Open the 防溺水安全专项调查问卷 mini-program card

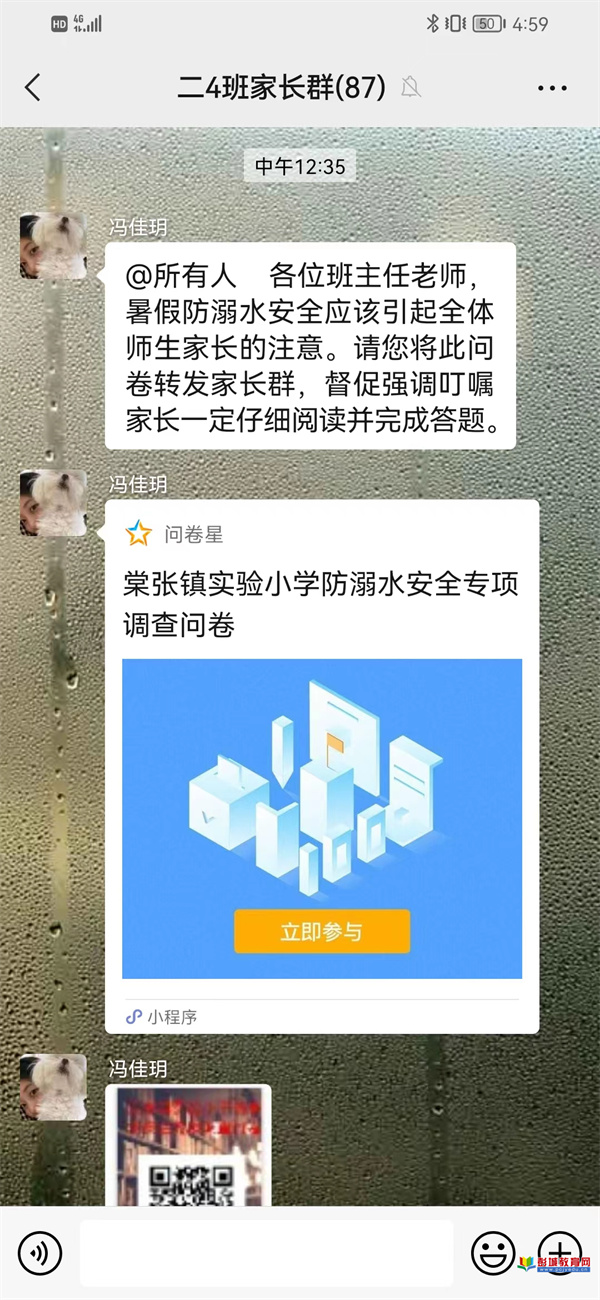322,600
